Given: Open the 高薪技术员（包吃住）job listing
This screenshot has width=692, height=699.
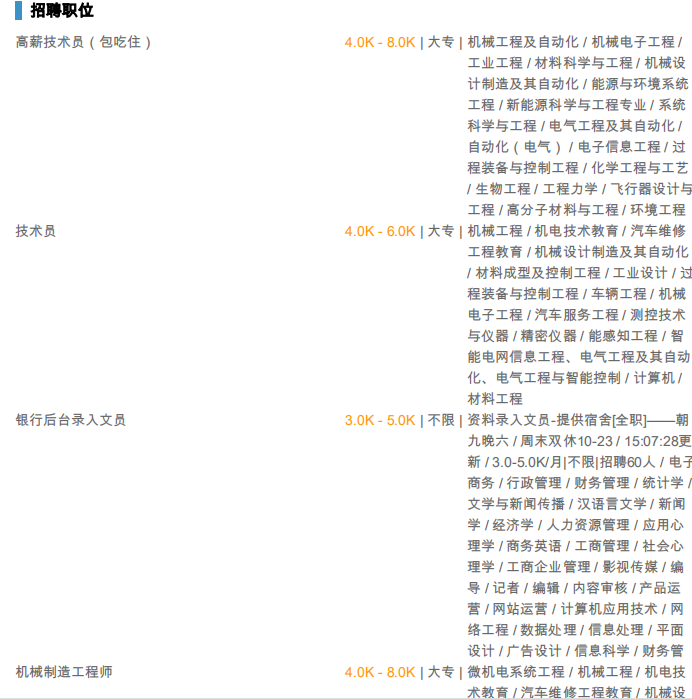Looking at the screenshot, I should click(84, 42).
